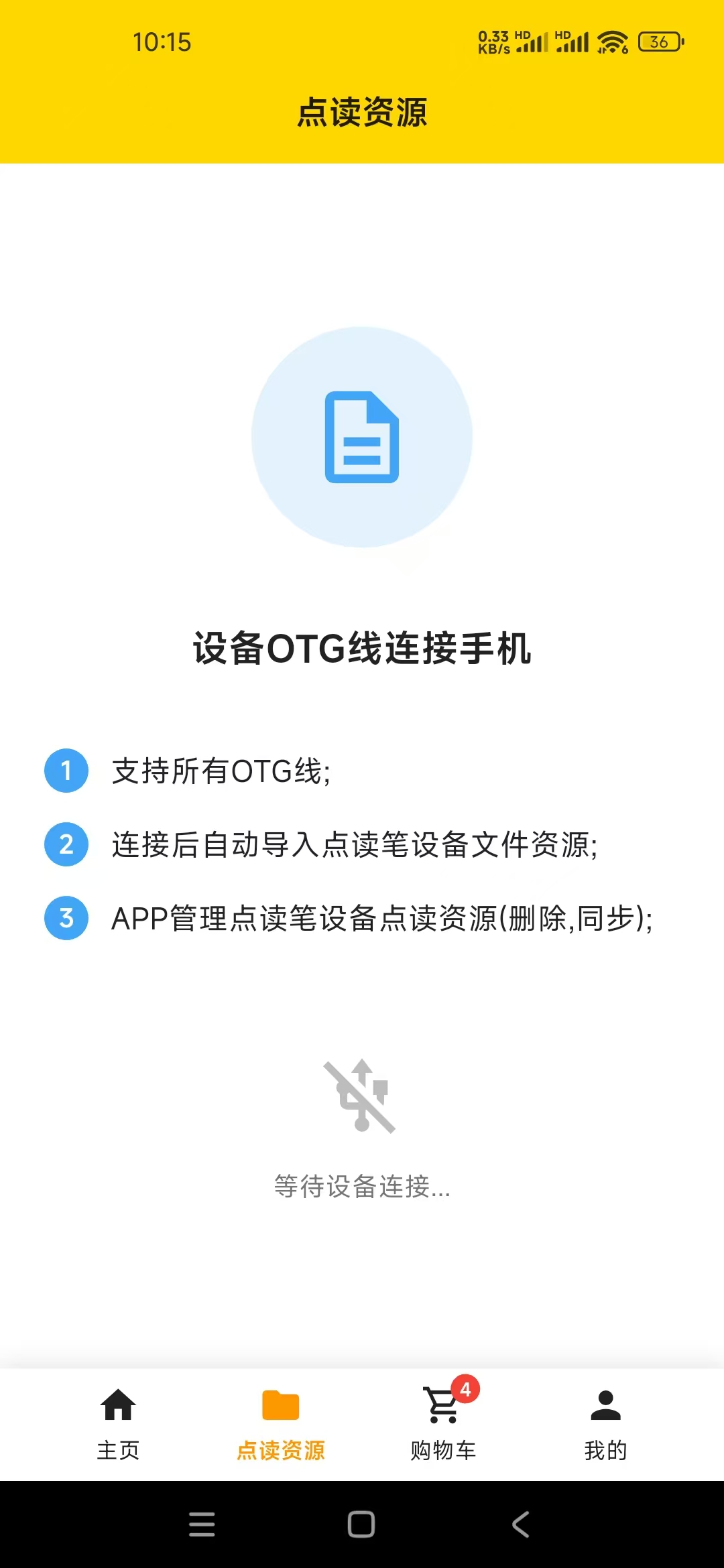Select the orange folder icon for 点读资源
The image size is (724, 1568).
click(x=280, y=1403)
